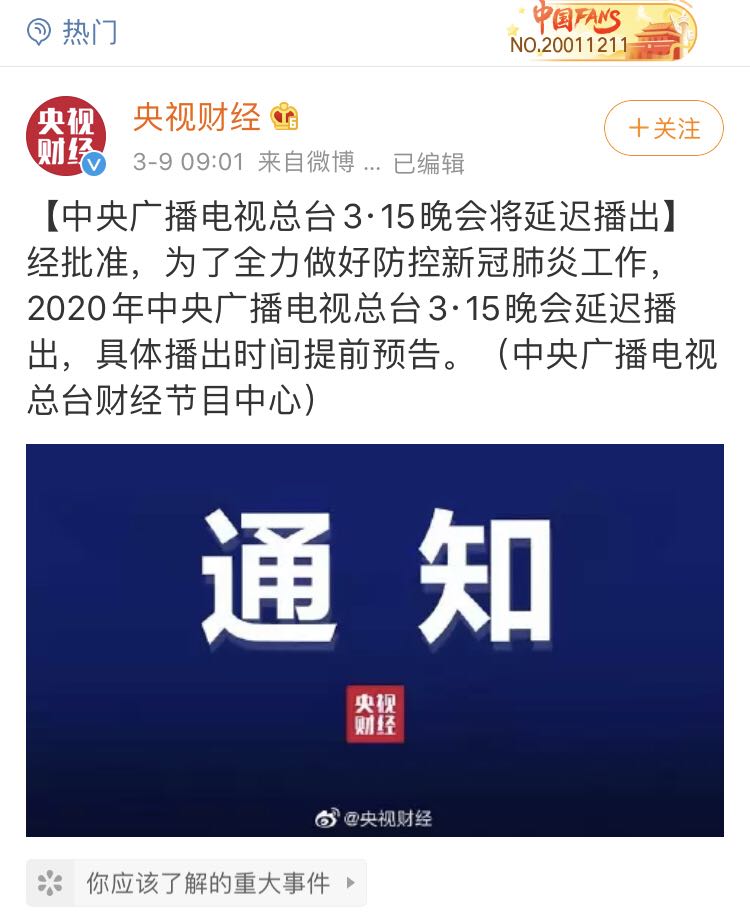The height and width of the screenshot is (918, 750).
Task: Tap the 热门 hot tag
Action: tap(73, 33)
